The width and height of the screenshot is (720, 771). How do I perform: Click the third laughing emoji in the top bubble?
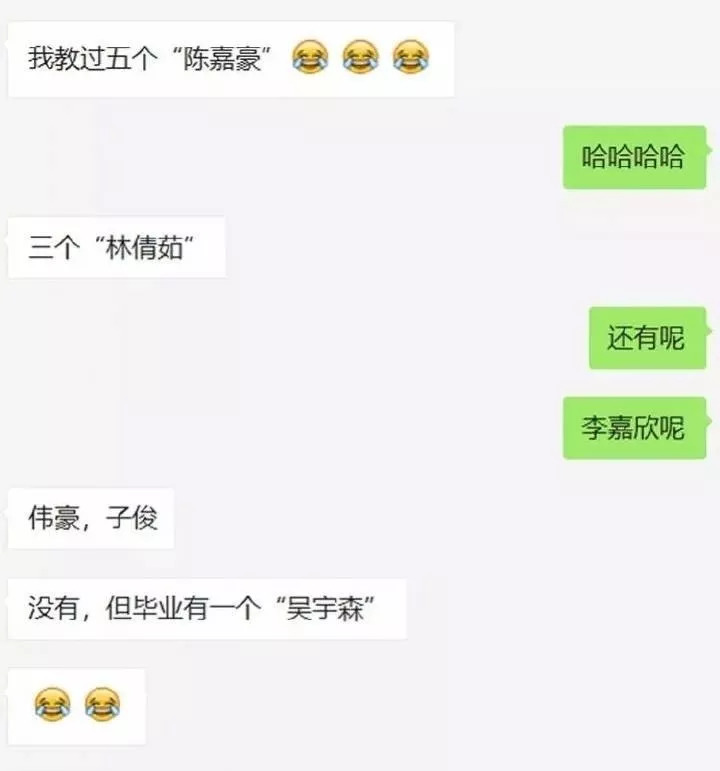pyautogui.click(x=408, y=56)
